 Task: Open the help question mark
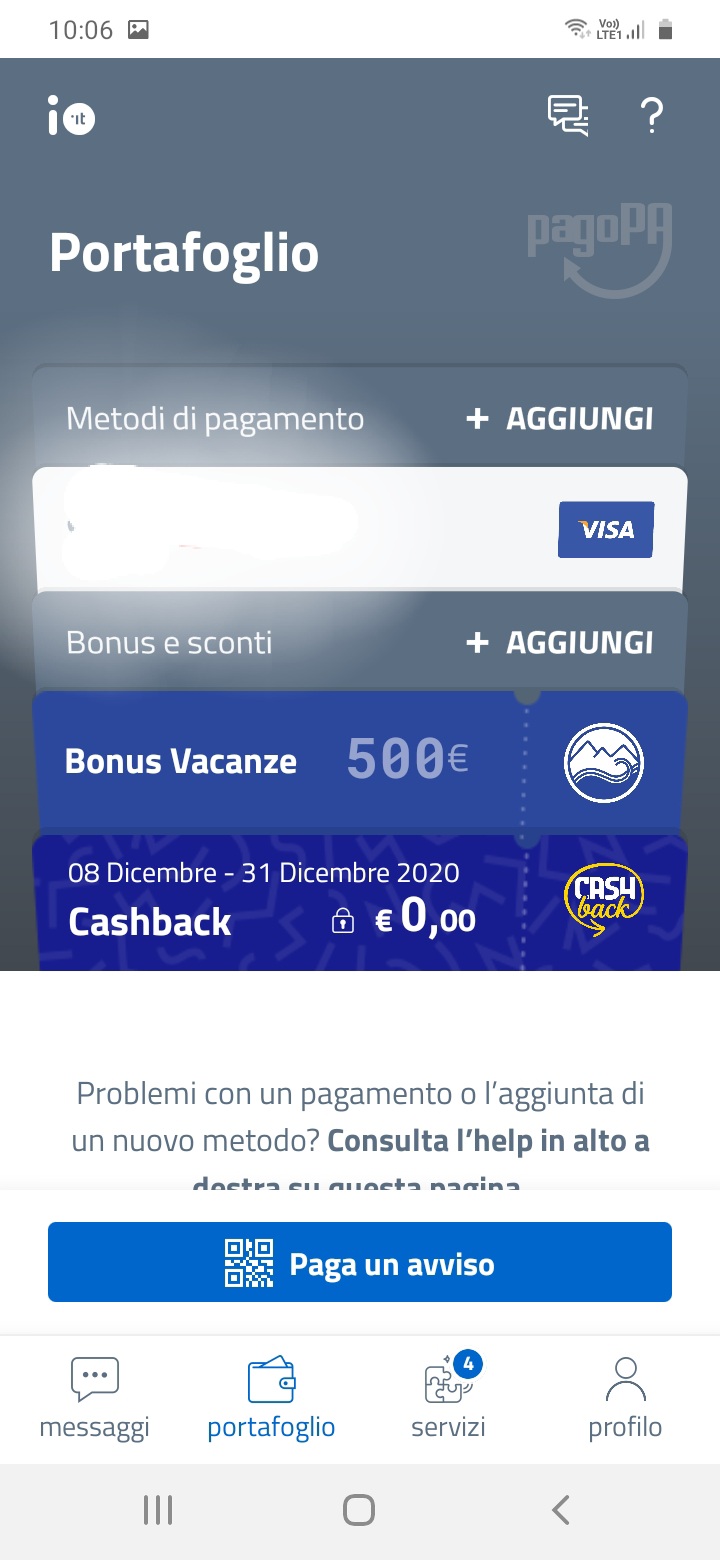pyautogui.click(x=651, y=116)
